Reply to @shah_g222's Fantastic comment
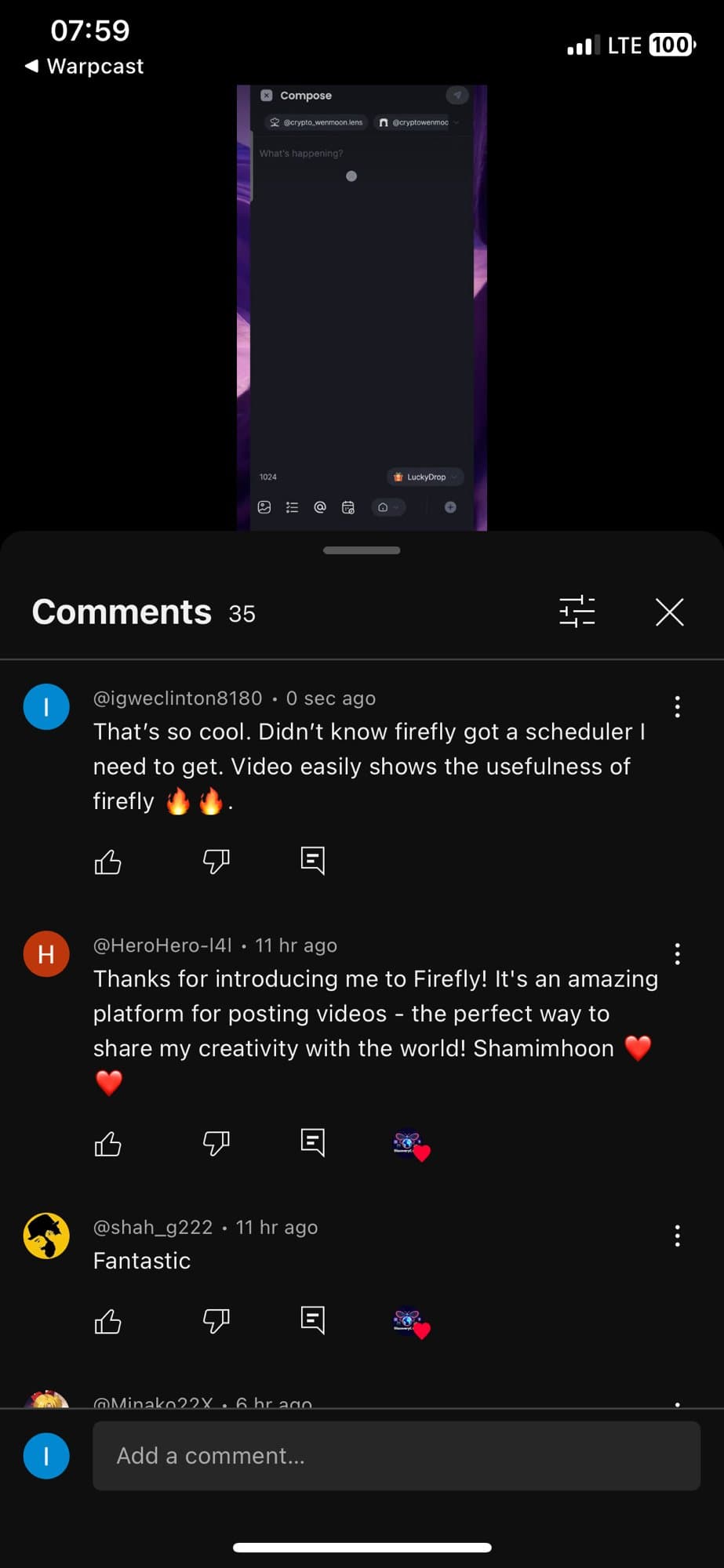The width and height of the screenshot is (724, 1568). point(312,1321)
